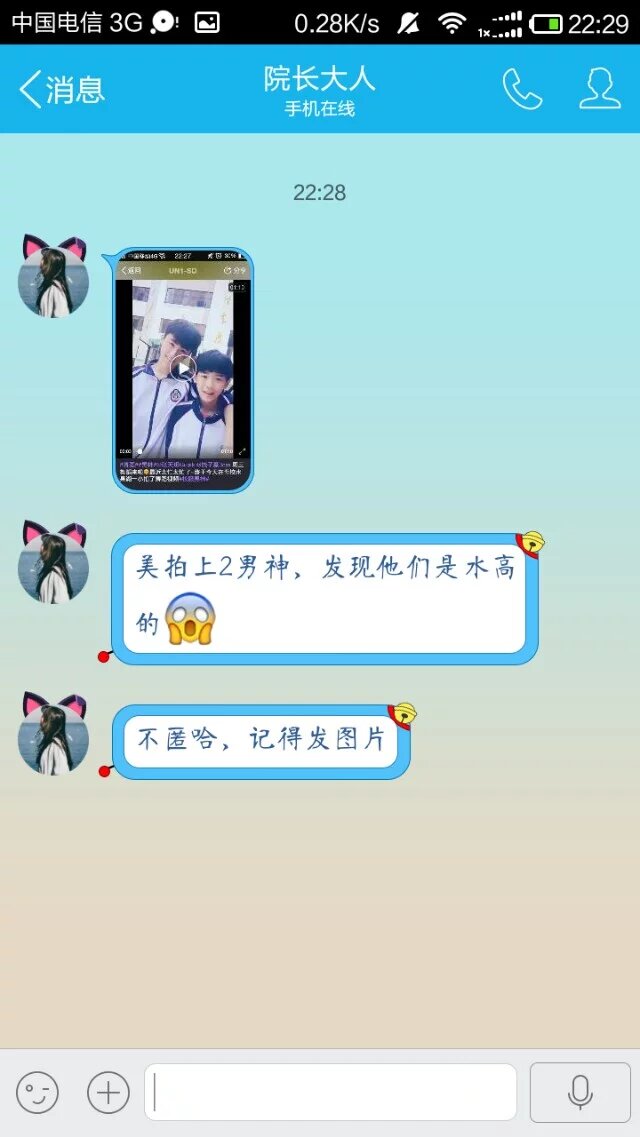Open the contact profile icon
This screenshot has width=640, height=1137.
pos(599,89)
